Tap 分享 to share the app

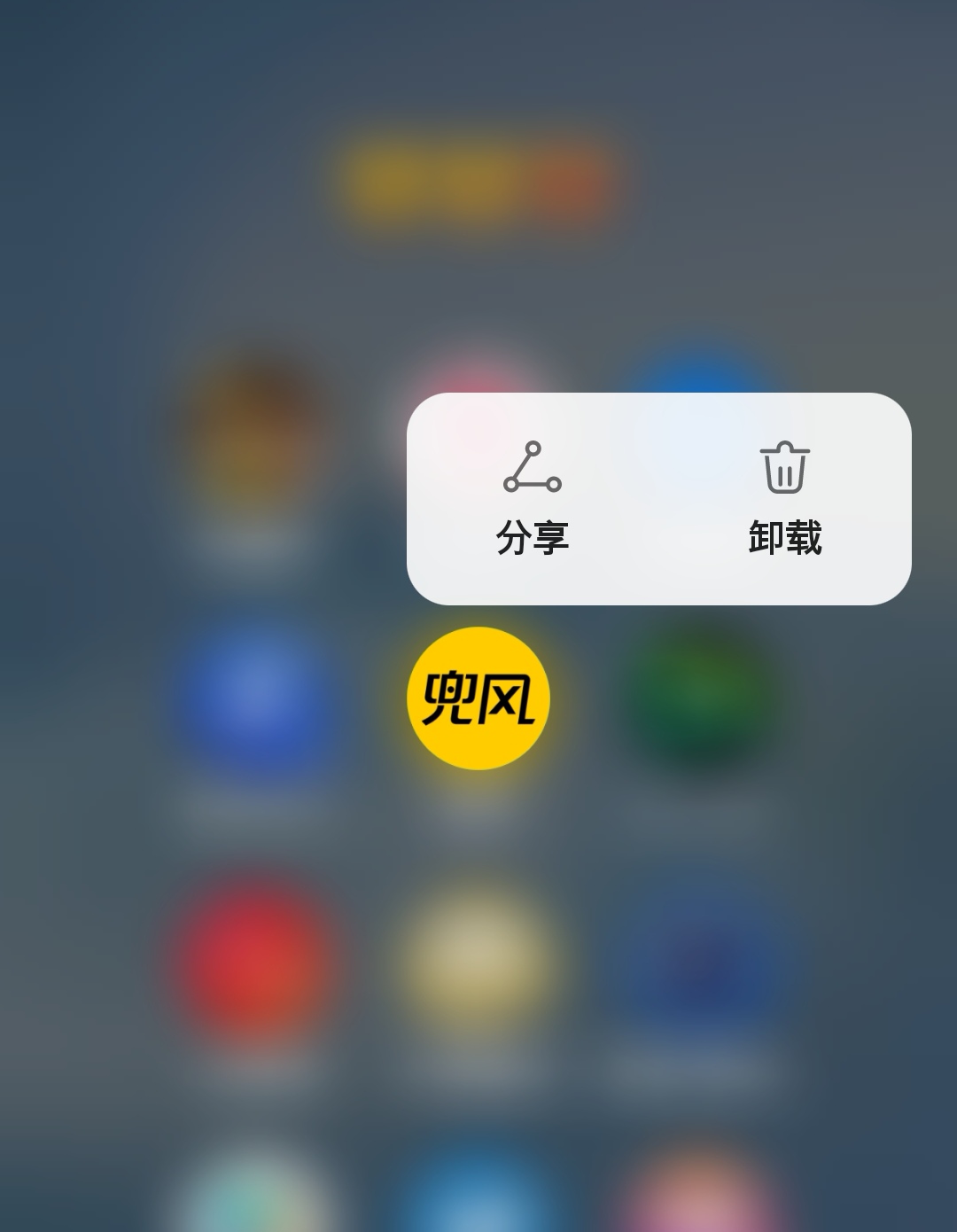(x=533, y=499)
